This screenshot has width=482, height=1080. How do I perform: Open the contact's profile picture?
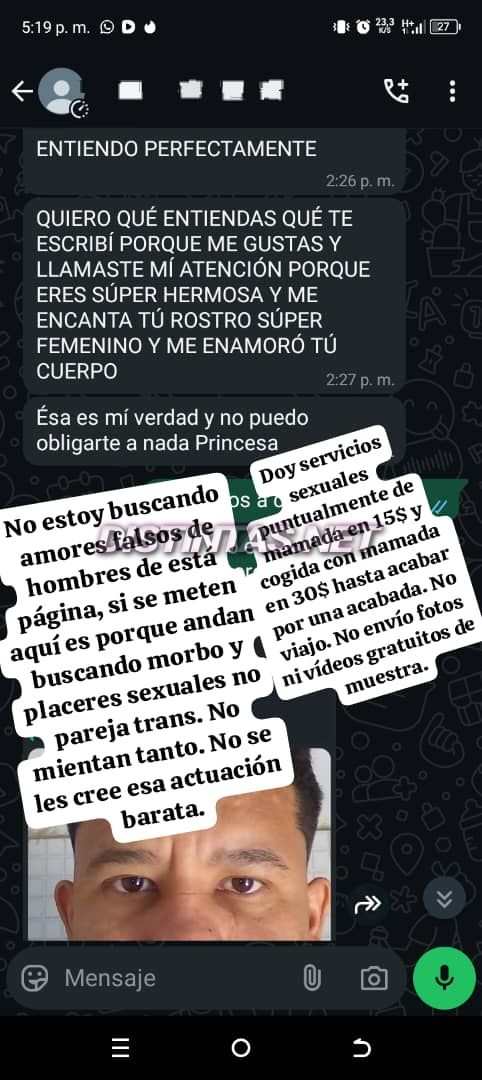pyautogui.click(x=62, y=92)
